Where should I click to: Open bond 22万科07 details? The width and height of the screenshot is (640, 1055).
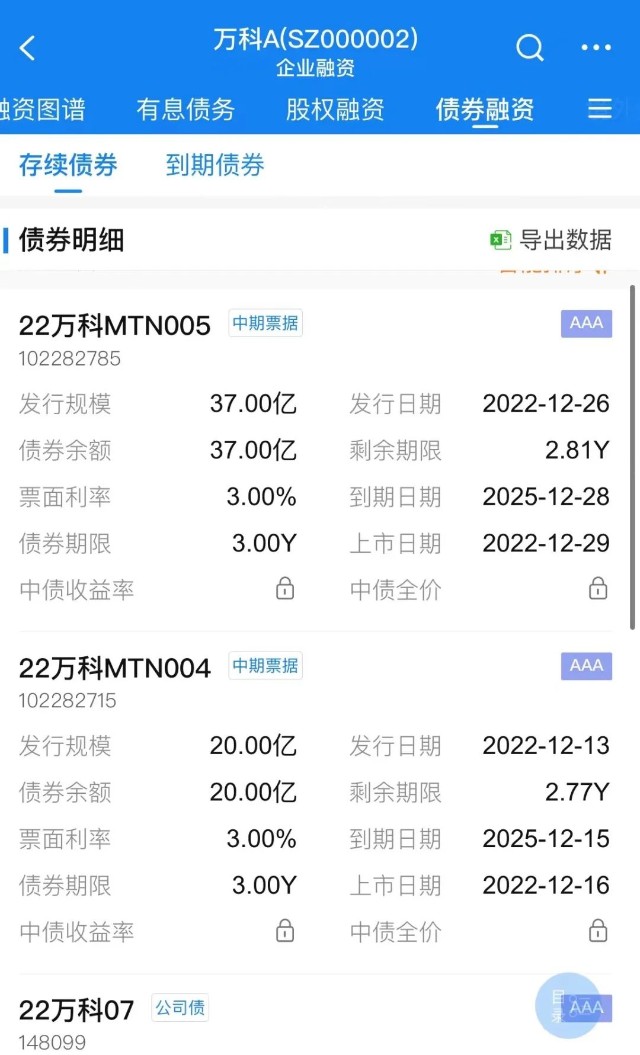click(76, 1010)
